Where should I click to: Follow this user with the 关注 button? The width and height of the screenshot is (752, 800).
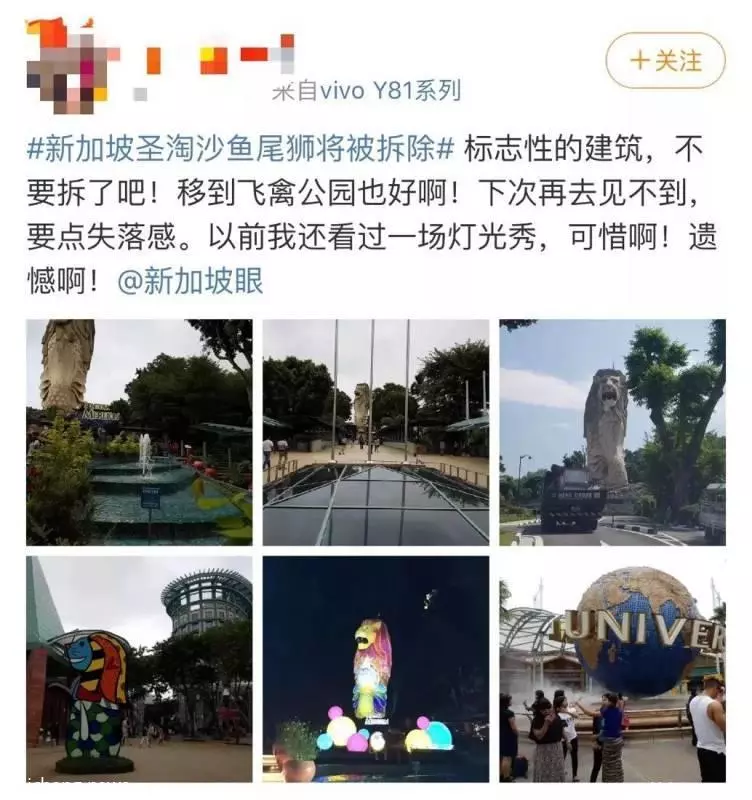665,61
